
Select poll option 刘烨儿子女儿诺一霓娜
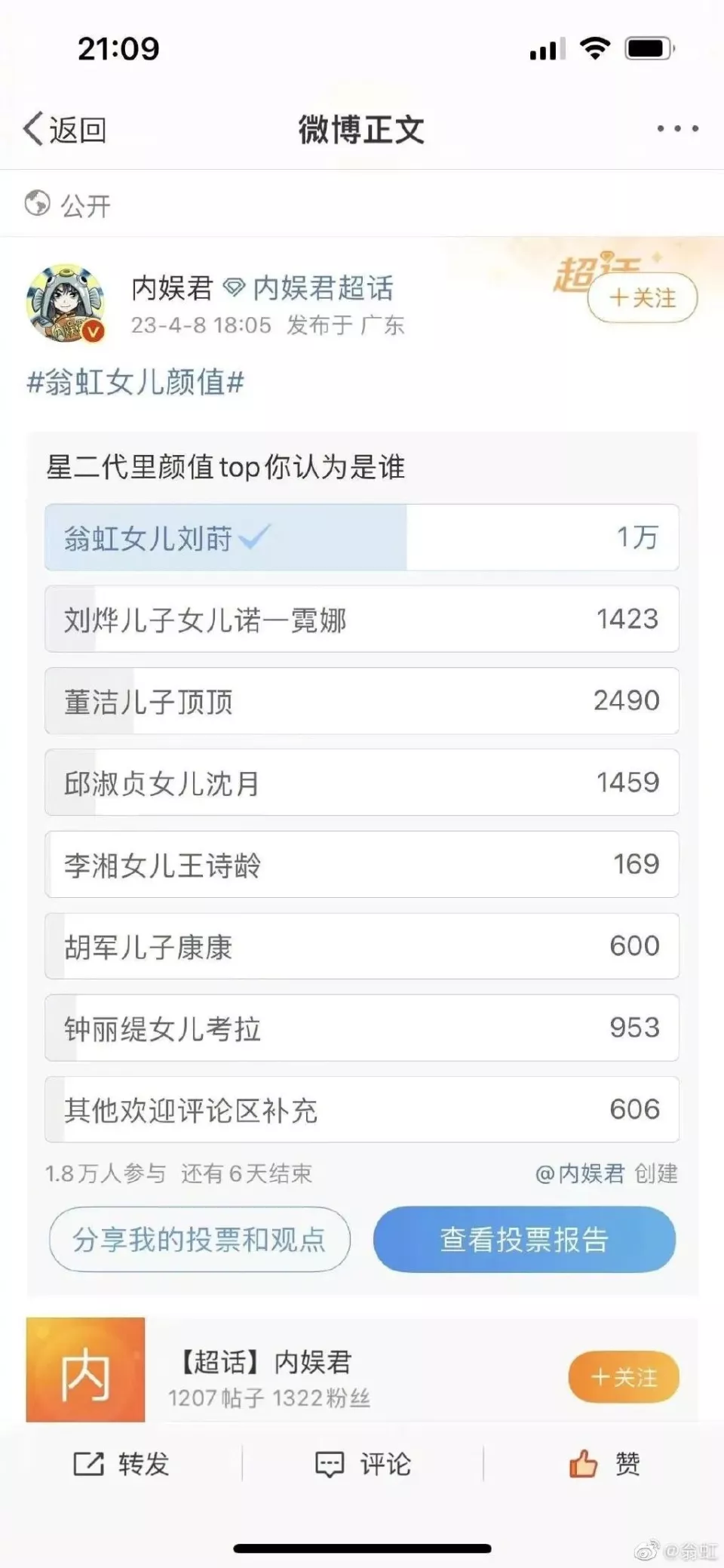coord(362,620)
